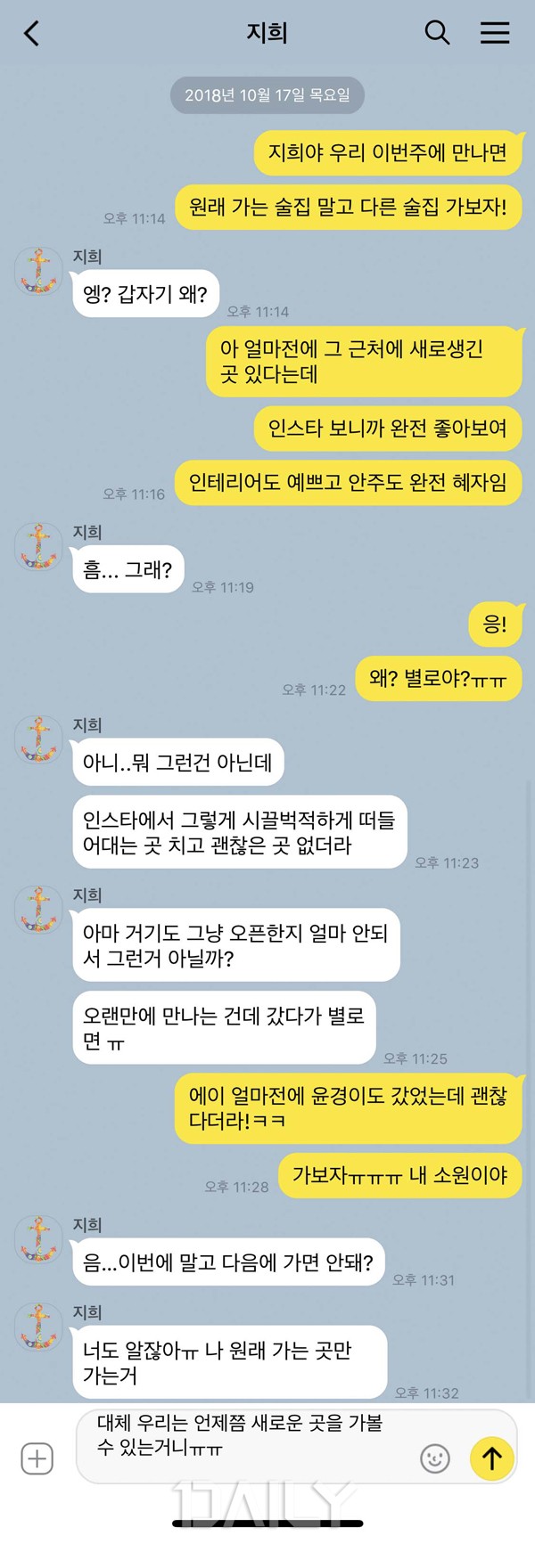Open 지희's profile avatar beside '엥? 갑자기 왜?'
This screenshot has height=1568, width=535.
pos(38,272)
